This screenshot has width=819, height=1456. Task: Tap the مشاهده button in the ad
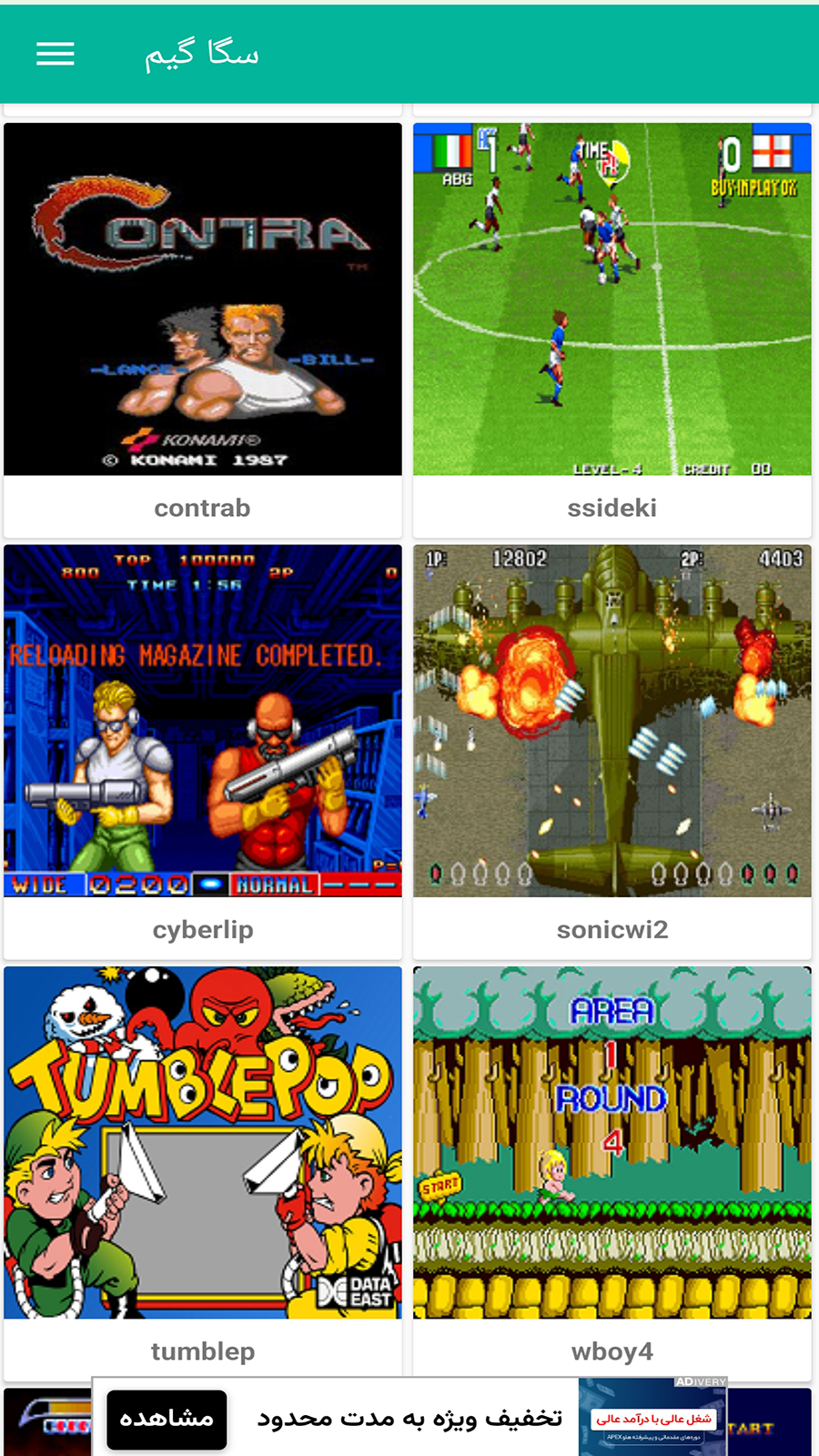(167, 1419)
